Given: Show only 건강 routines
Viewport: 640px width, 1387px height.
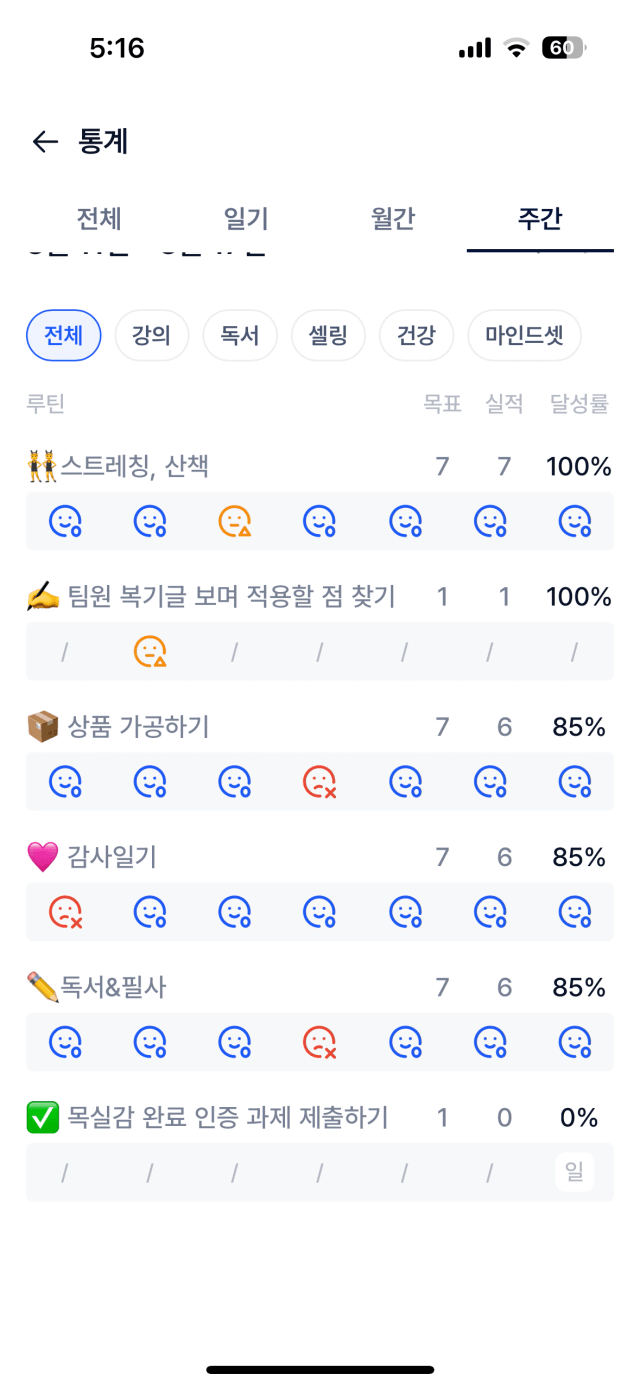Looking at the screenshot, I should click(416, 335).
